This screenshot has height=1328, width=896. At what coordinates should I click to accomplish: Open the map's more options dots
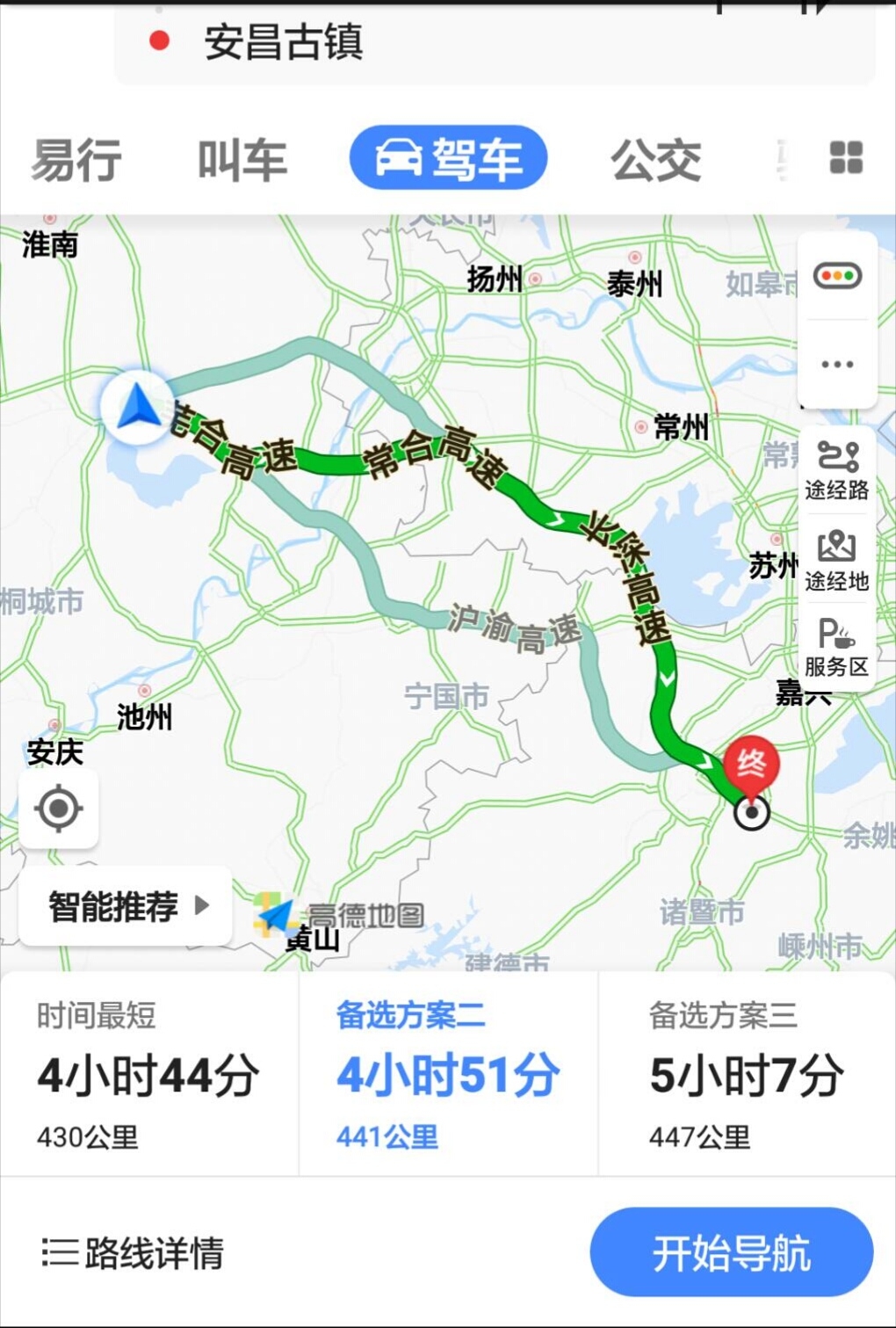point(837,364)
